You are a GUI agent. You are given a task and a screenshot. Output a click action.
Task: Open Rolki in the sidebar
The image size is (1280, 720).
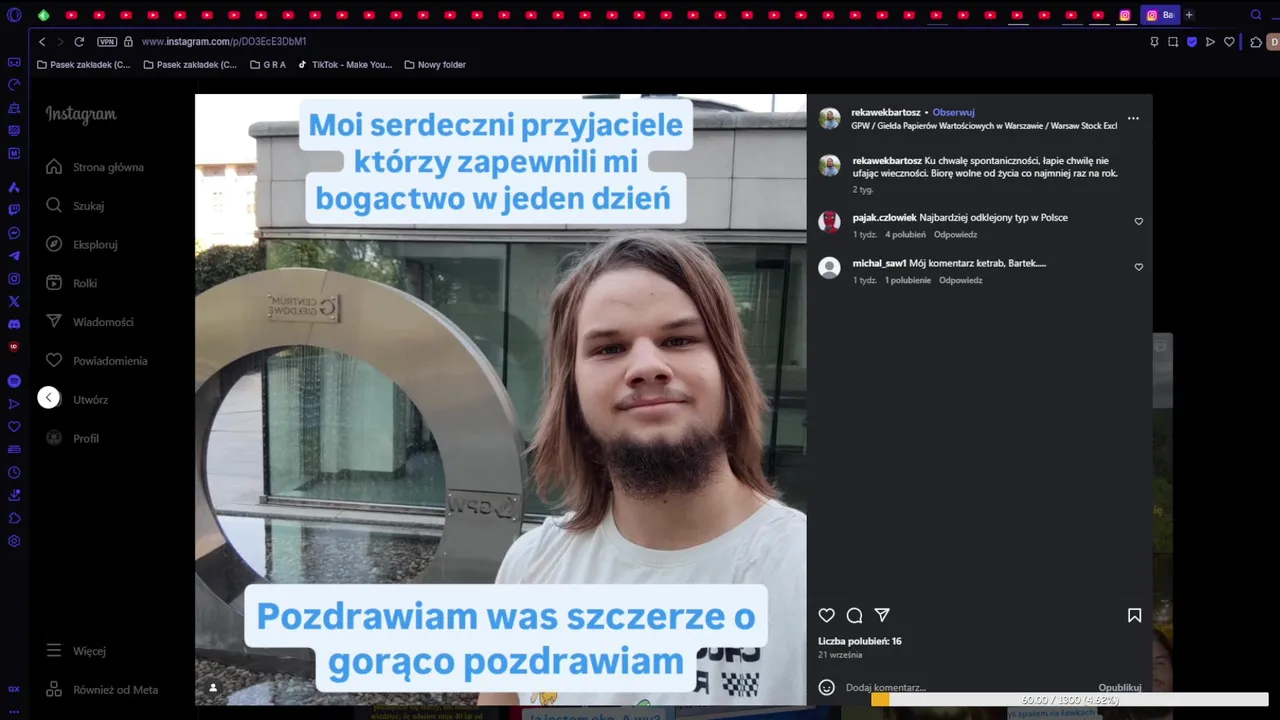pos(85,283)
